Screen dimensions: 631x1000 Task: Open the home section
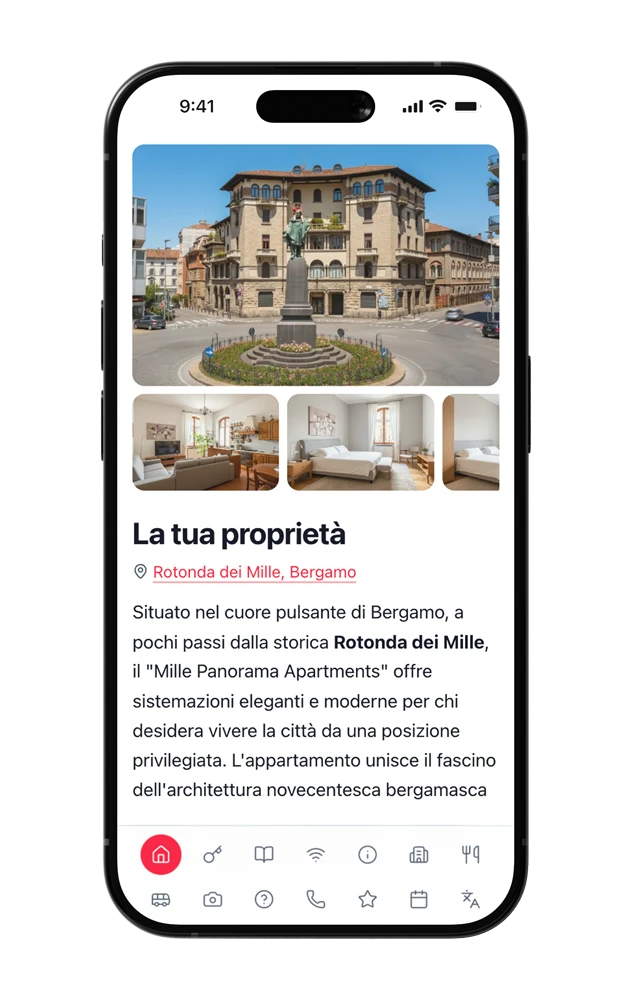click(x=161, y=855)
